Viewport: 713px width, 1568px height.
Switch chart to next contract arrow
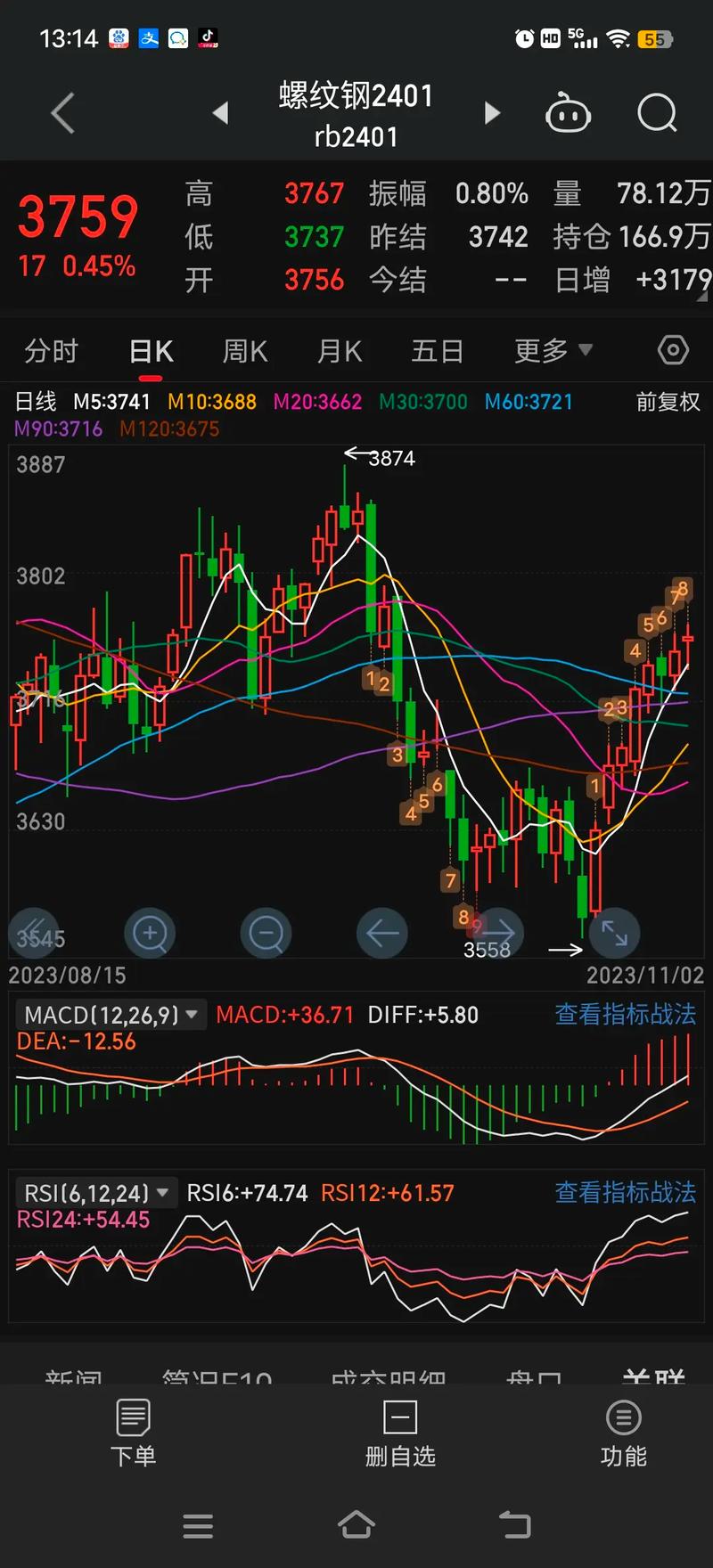click(x=493, y=113)
